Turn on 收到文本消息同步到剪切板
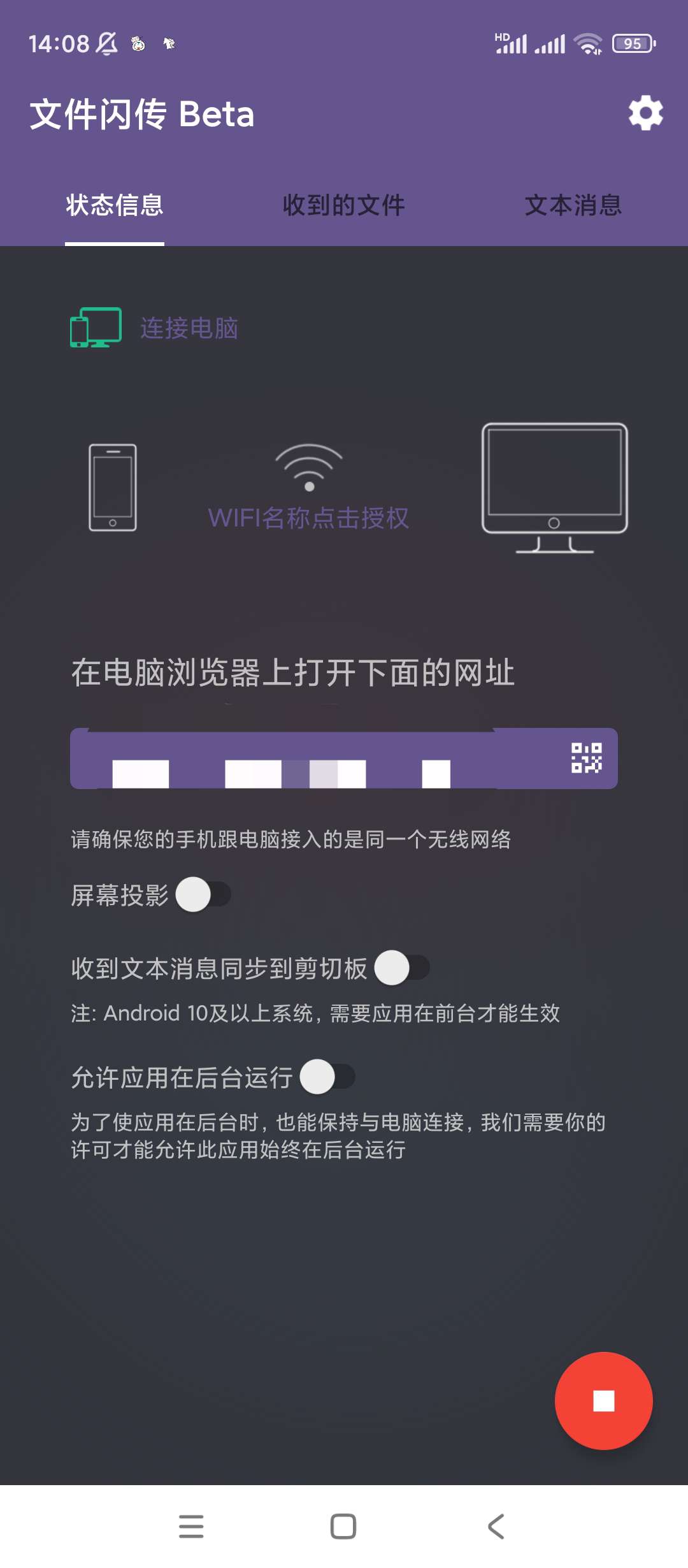 point(401,968)
